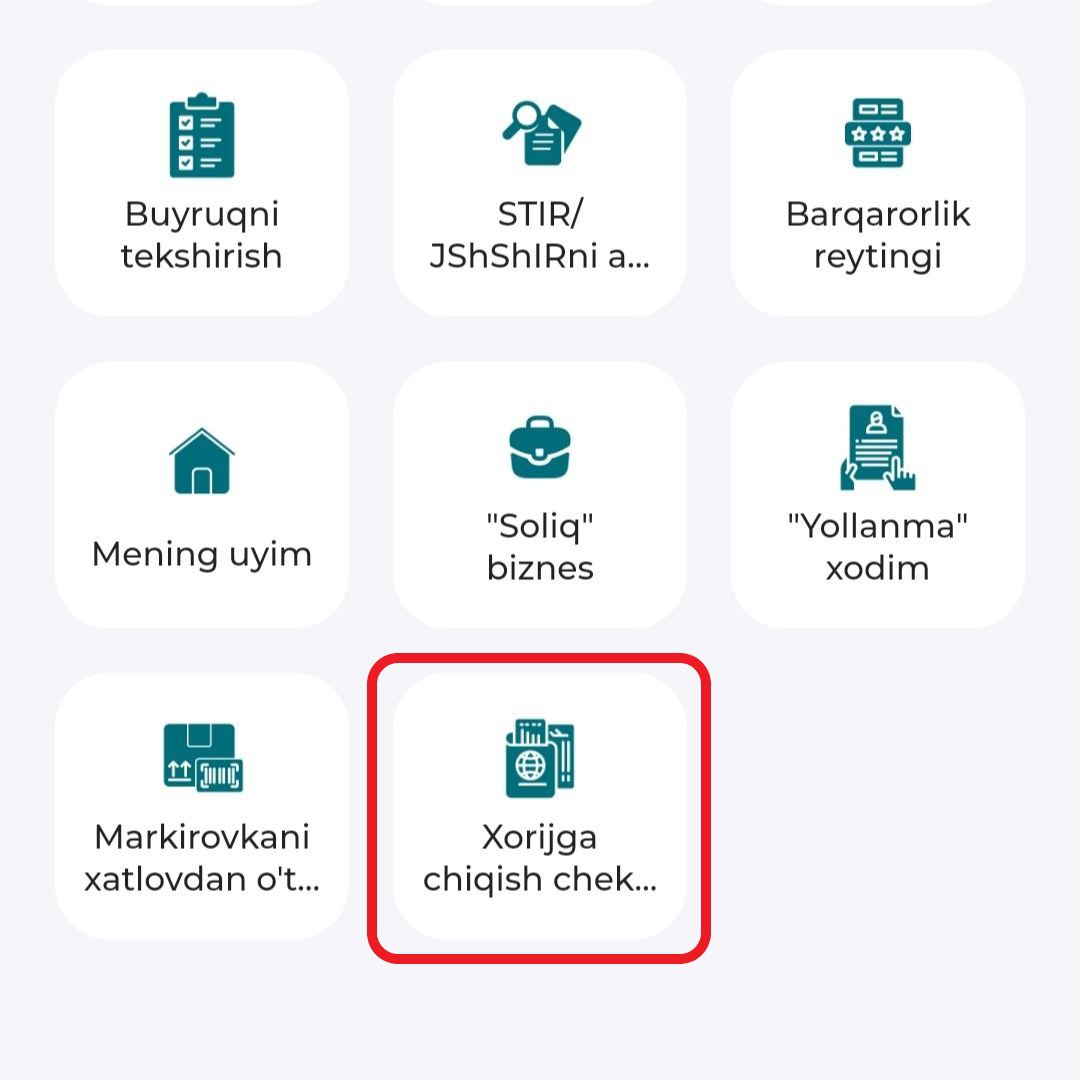Image resolution: width=1080 pixels, height=1080 pixels.
Task: Open the "Soliq" biznes service
Action: 540,496
